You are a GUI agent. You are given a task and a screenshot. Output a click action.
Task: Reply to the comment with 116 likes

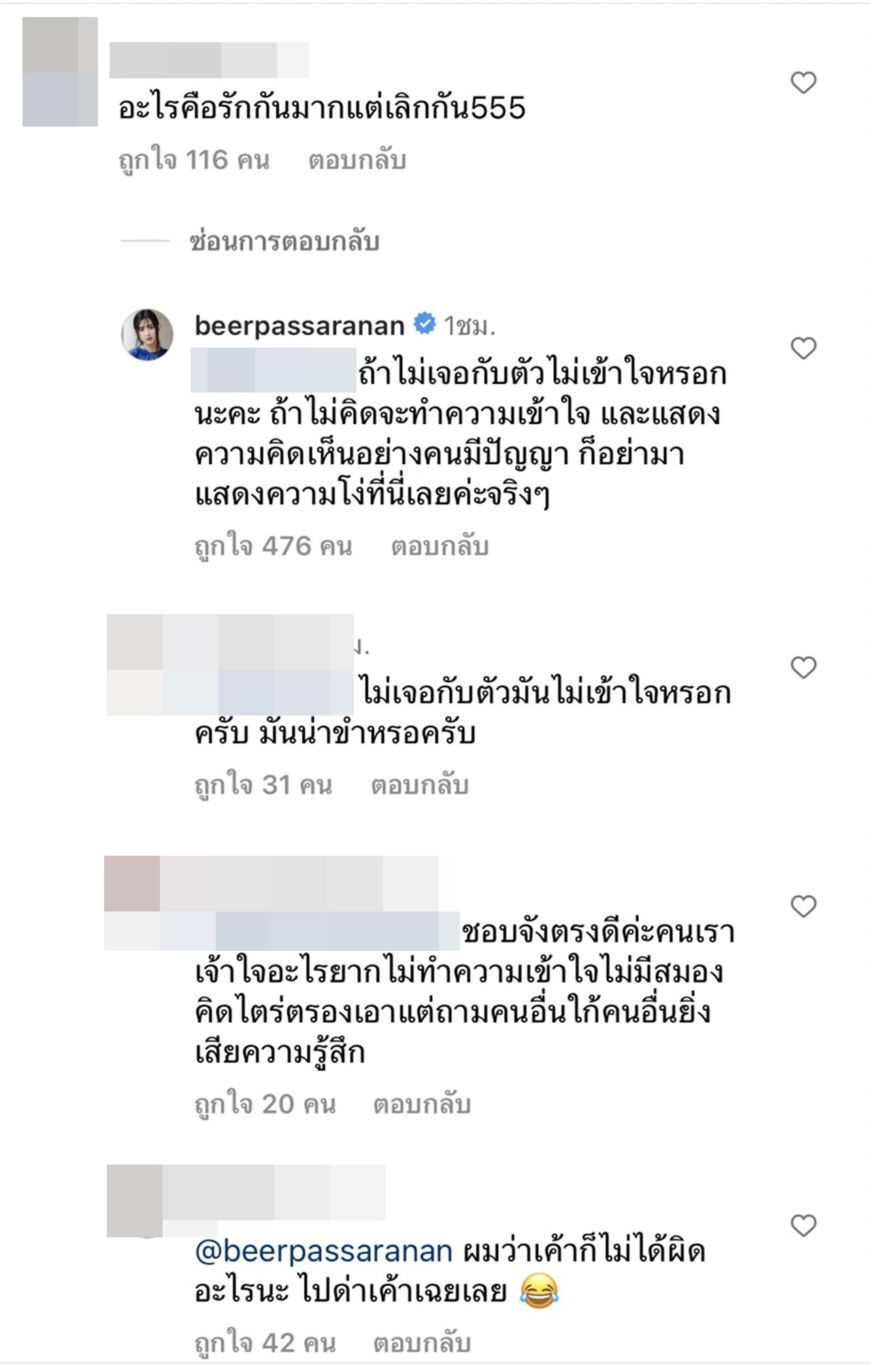357,161
